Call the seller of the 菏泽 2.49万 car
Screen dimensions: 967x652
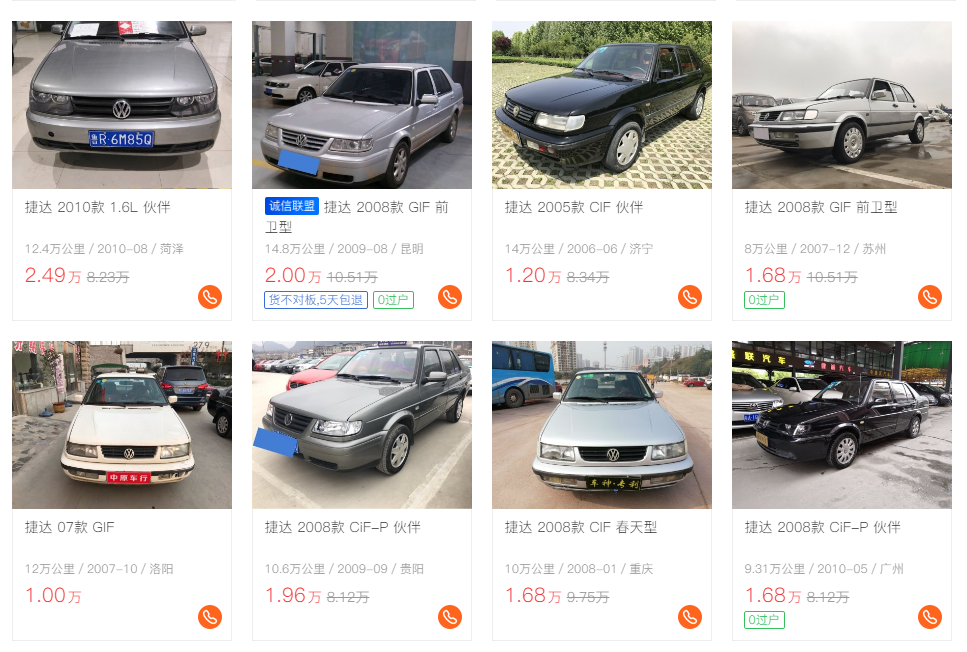click(209, 297)
